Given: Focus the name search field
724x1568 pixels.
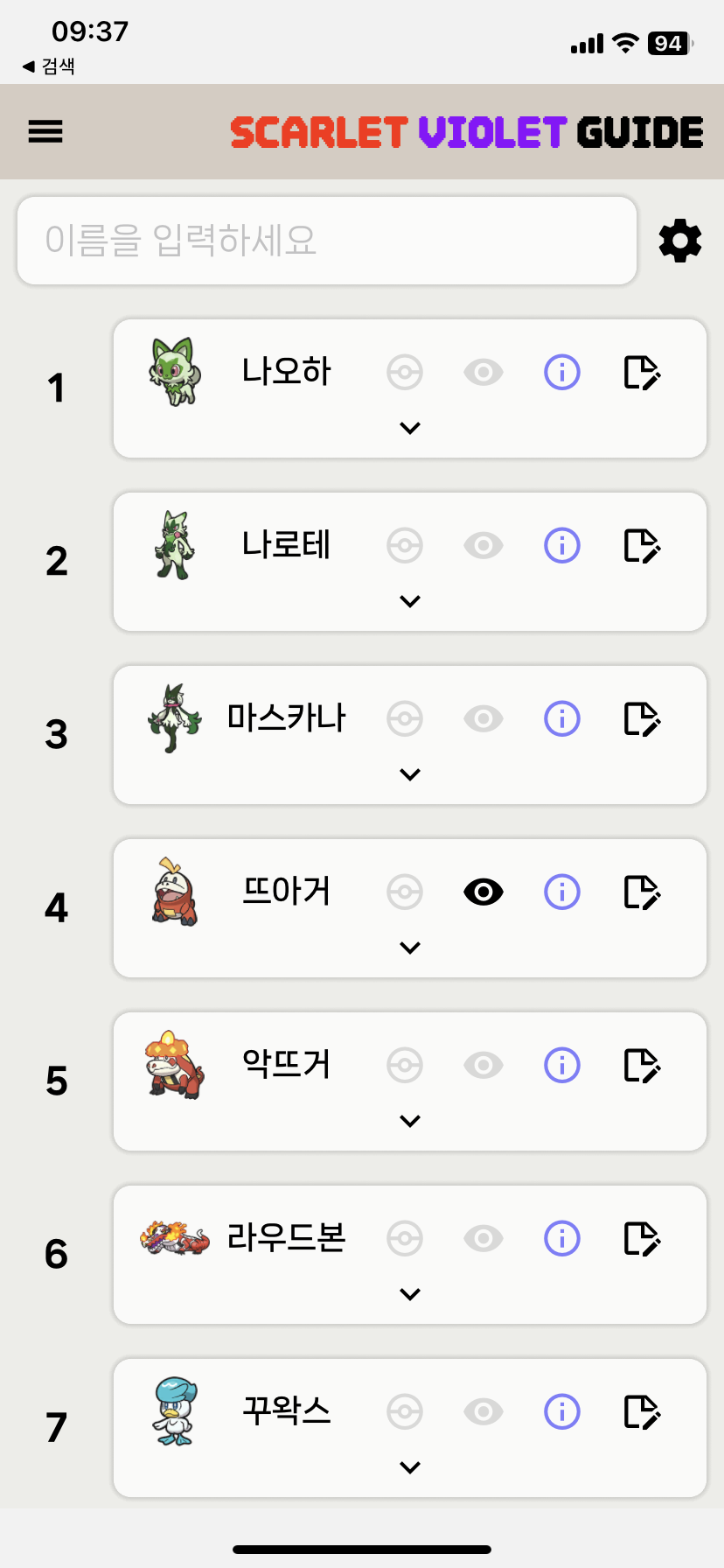Looking at the screenshot, I should pyautogui.click(x=327, y=241).
